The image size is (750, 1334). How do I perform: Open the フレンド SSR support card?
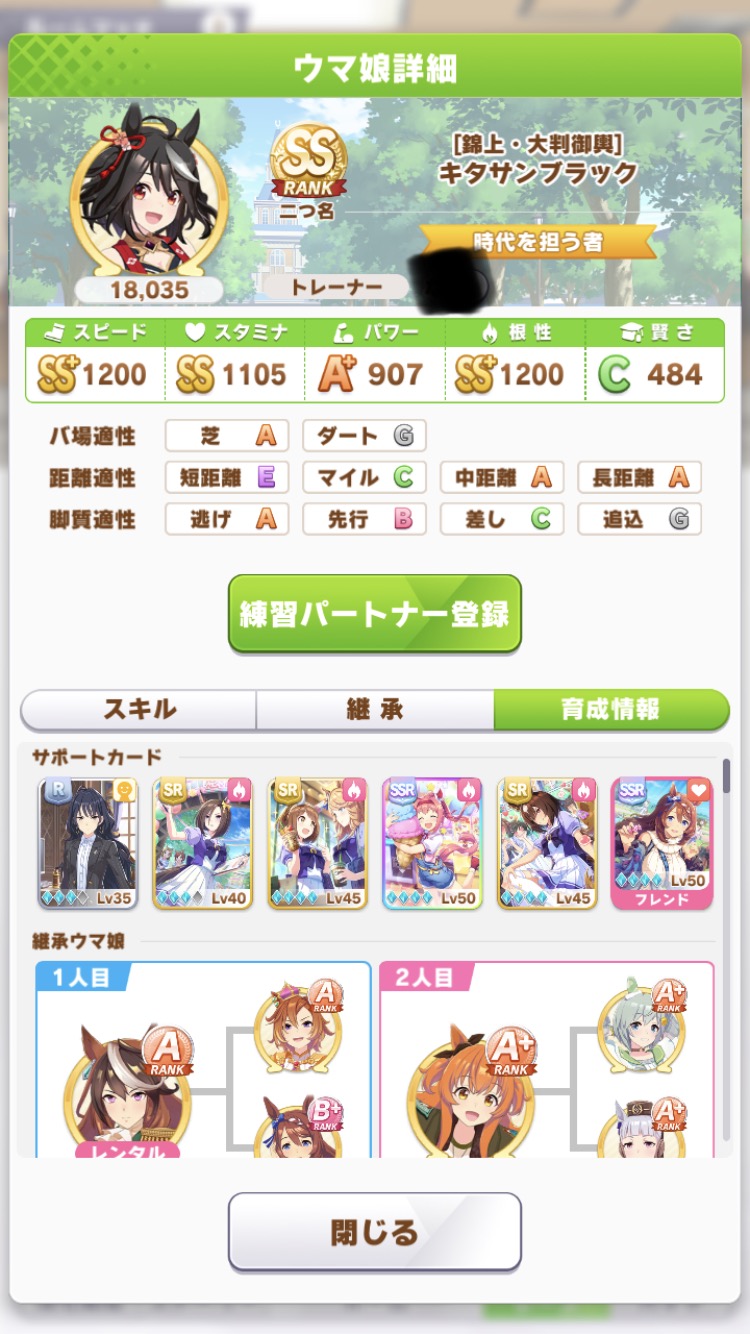[x=661, y=843]
